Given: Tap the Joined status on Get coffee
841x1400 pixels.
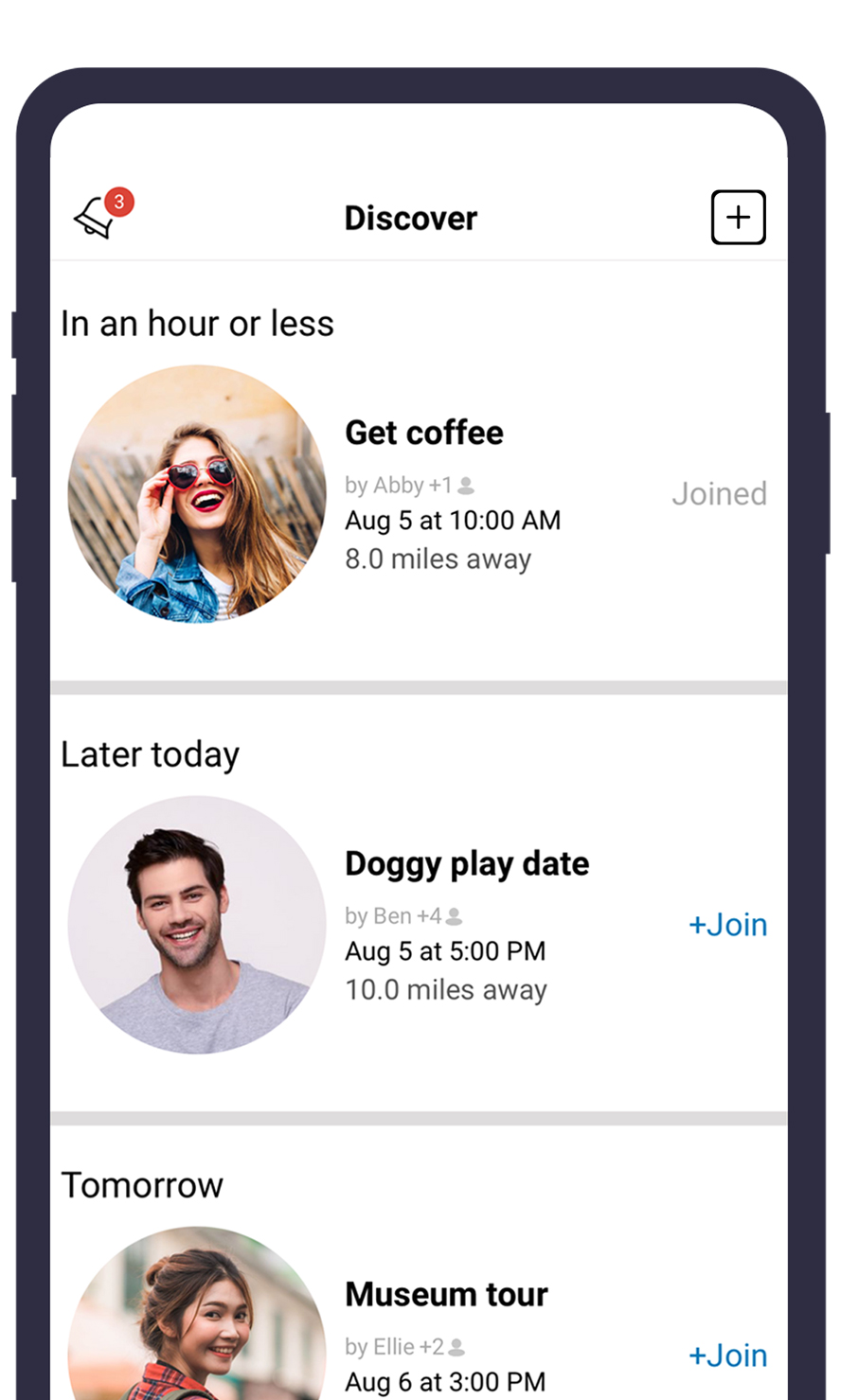Looking at the screenshot, I should [719, 494].
